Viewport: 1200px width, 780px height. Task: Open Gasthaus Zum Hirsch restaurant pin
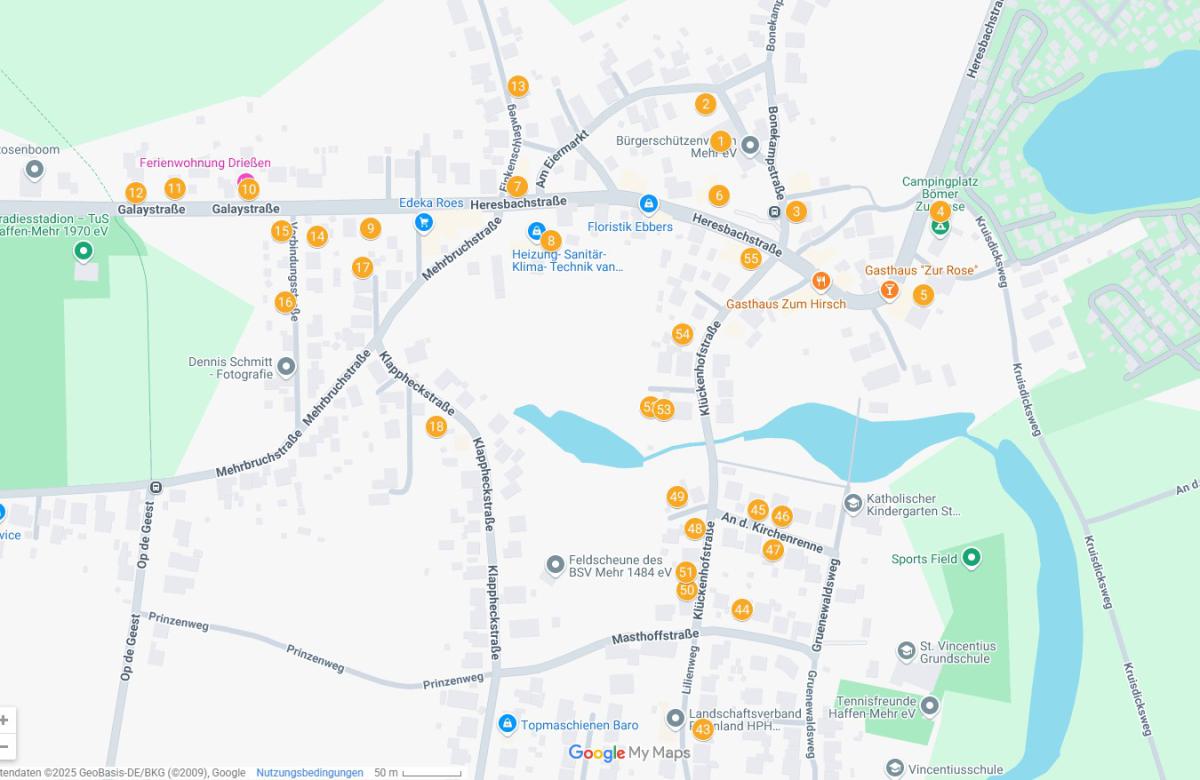[821, 281]
